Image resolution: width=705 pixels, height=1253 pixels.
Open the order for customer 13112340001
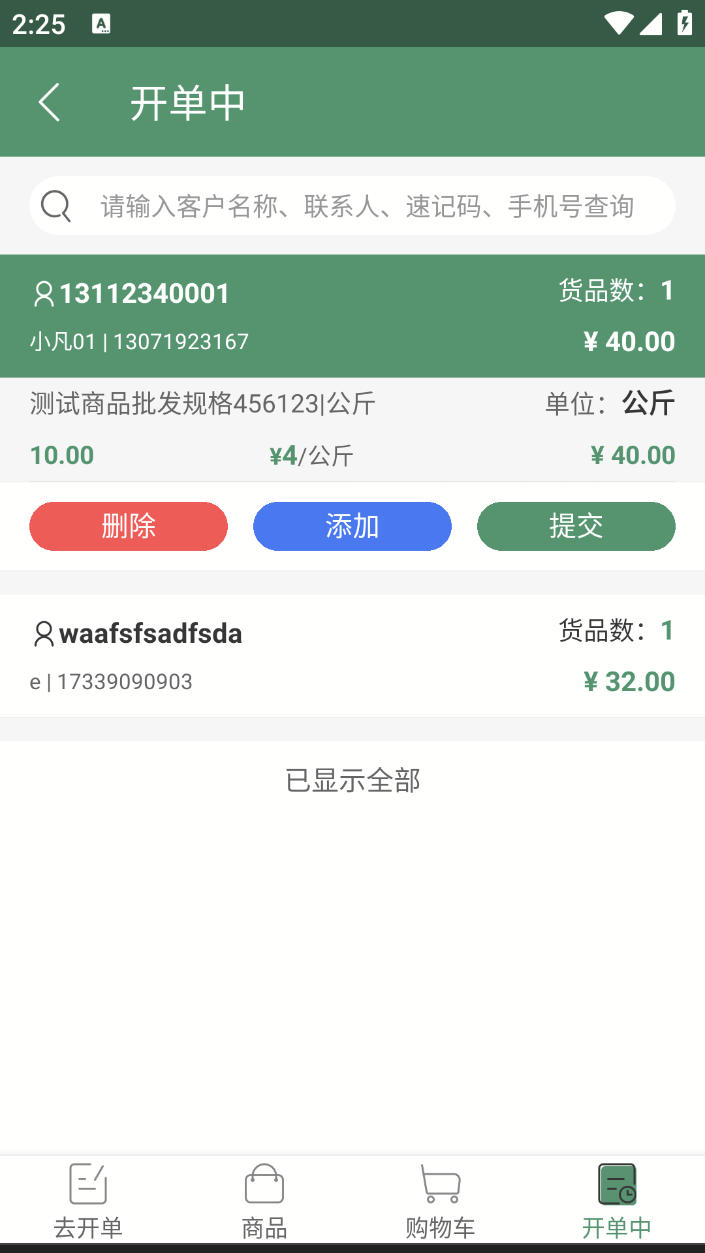coord(352,316)
